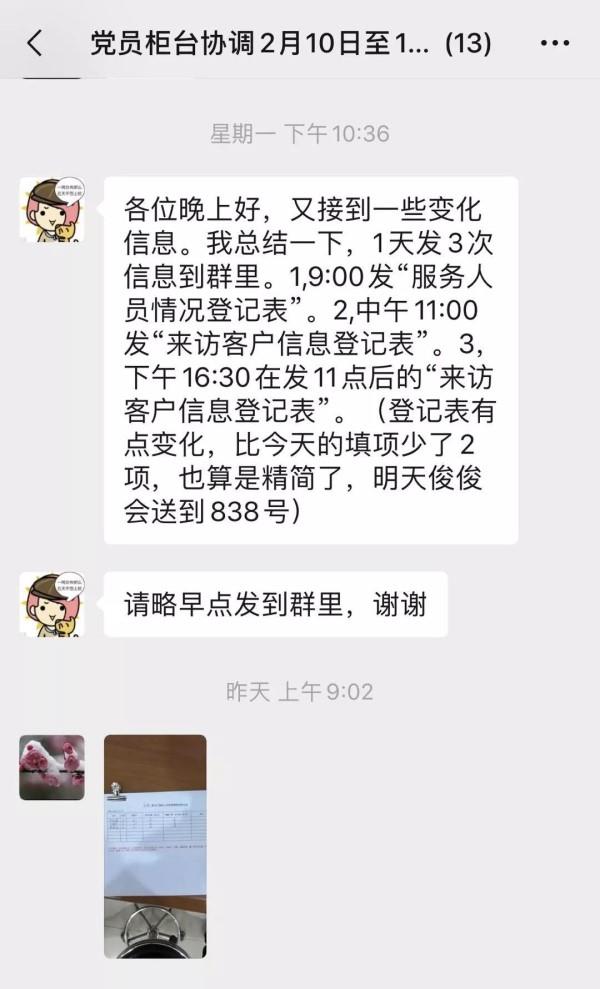View profile of the plum blossom avatar sender
This screenshot has width=600, height=989.
tap(52, 767)
